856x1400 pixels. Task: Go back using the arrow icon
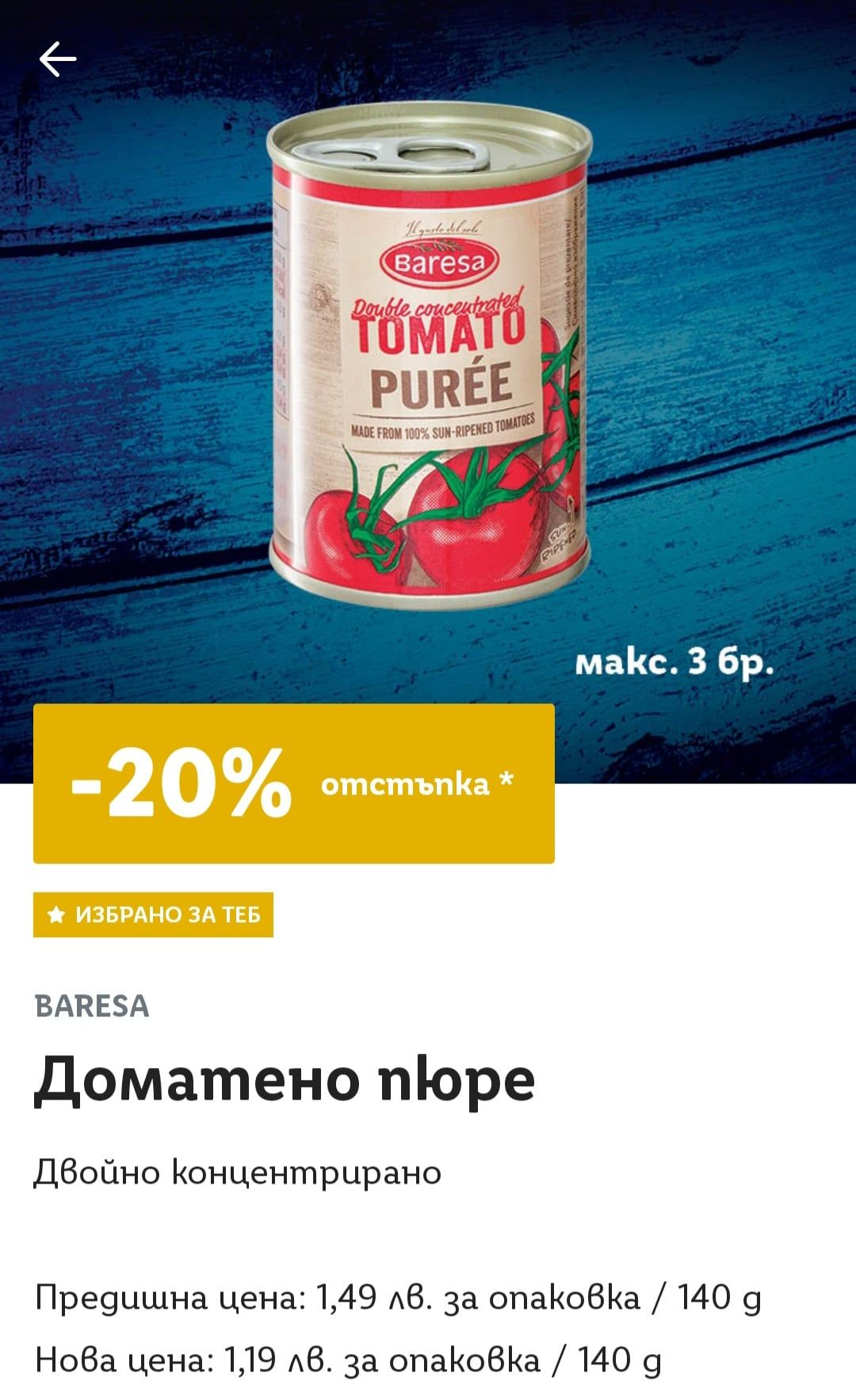(x=58, y=59)
